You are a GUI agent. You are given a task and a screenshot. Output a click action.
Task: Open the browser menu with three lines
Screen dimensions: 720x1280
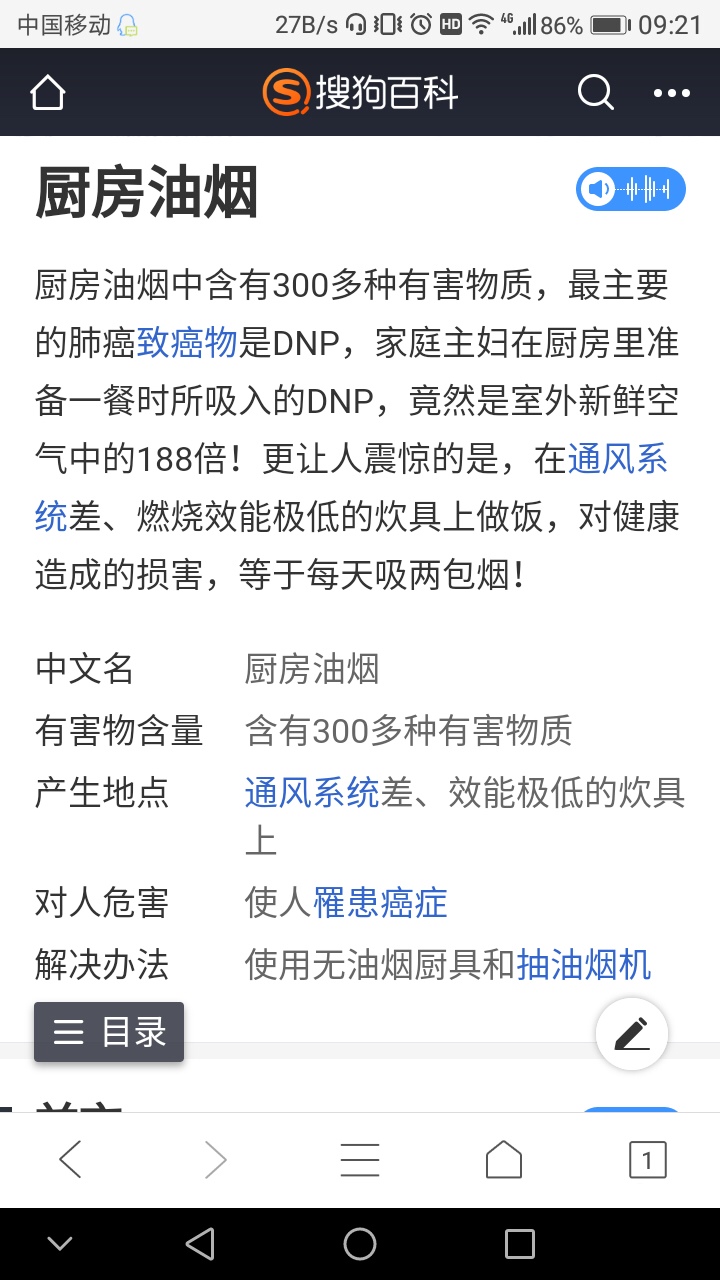click(x=360, y=1160)
